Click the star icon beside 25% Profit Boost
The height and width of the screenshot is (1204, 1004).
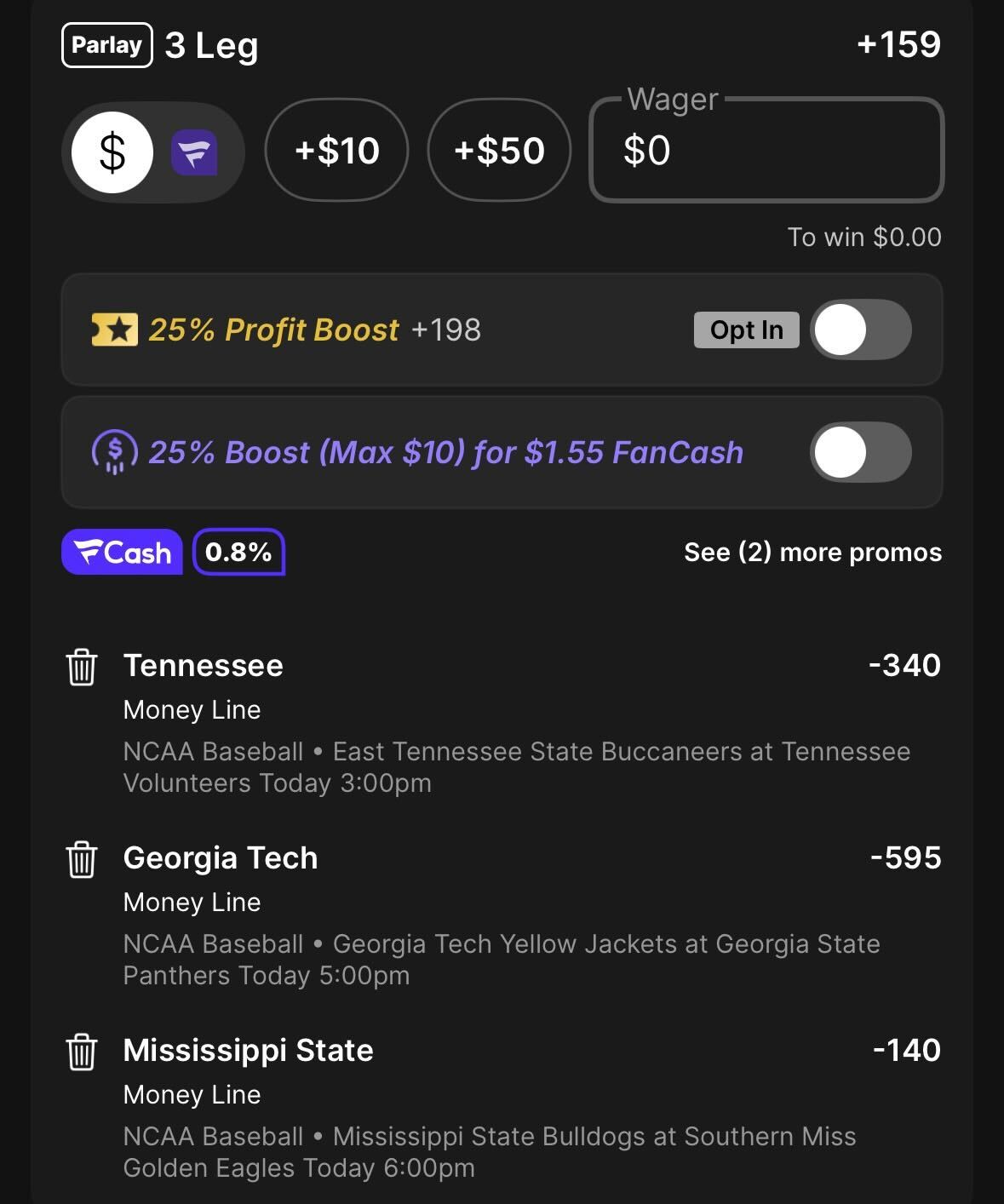click(115, 330)
